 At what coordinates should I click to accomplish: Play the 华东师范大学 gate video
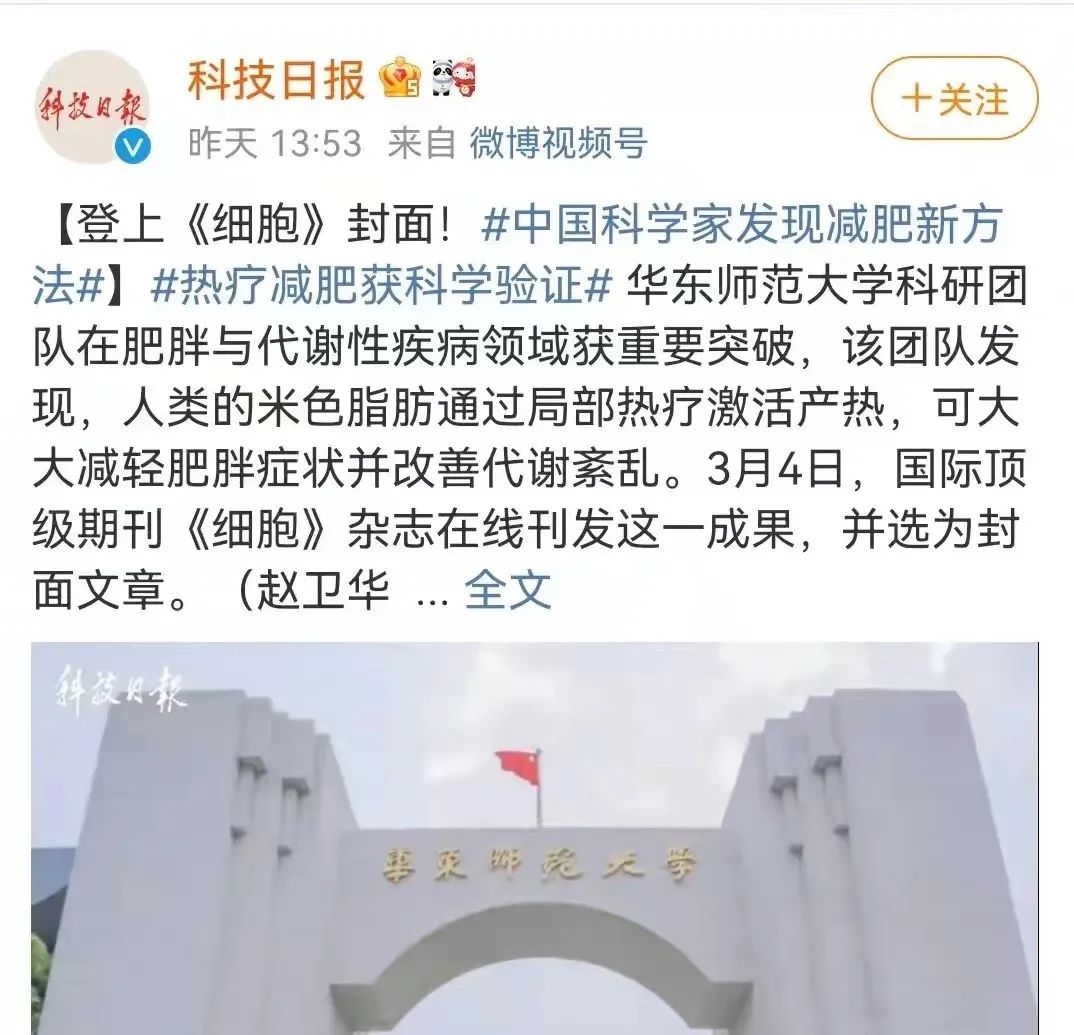point(535,838)
